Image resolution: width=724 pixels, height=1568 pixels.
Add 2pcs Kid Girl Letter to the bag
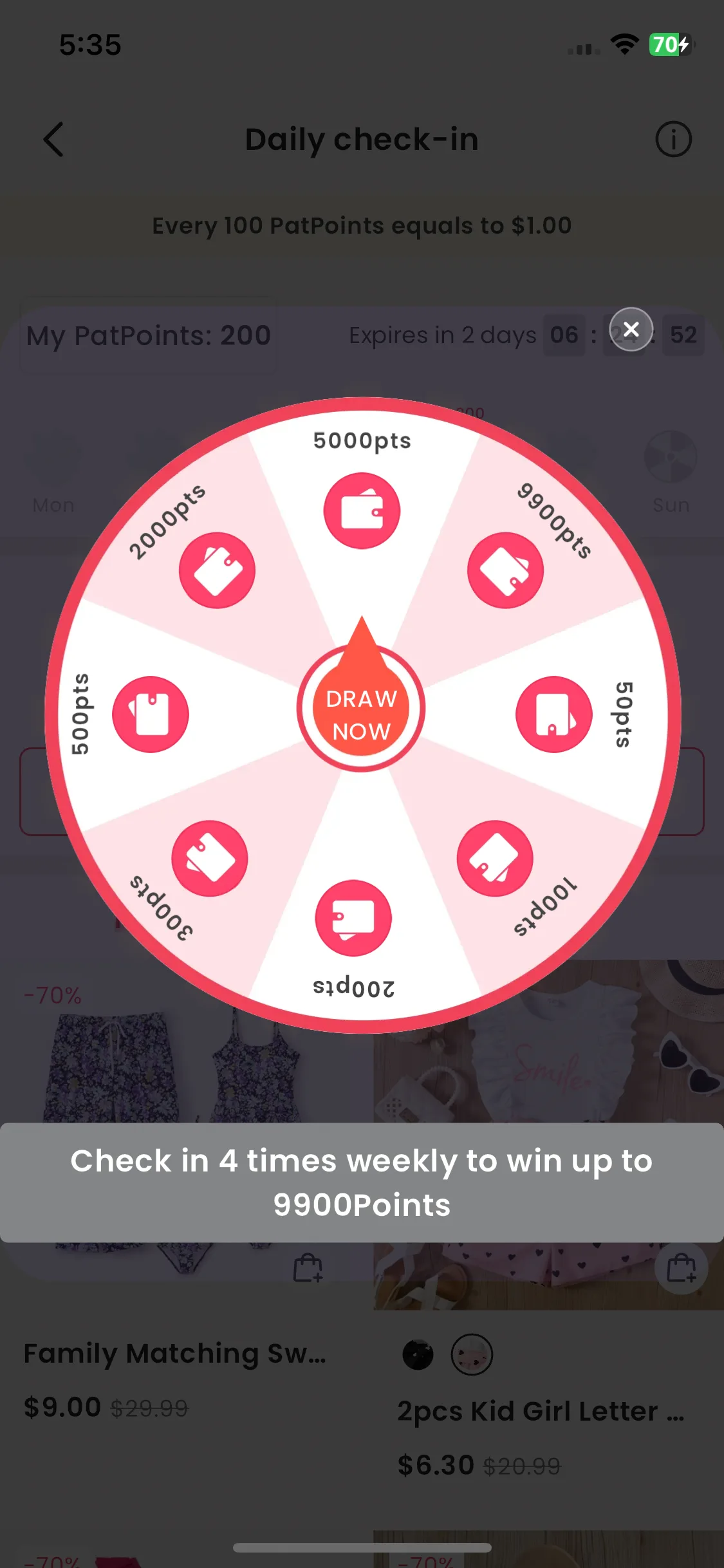point(681,1268)
